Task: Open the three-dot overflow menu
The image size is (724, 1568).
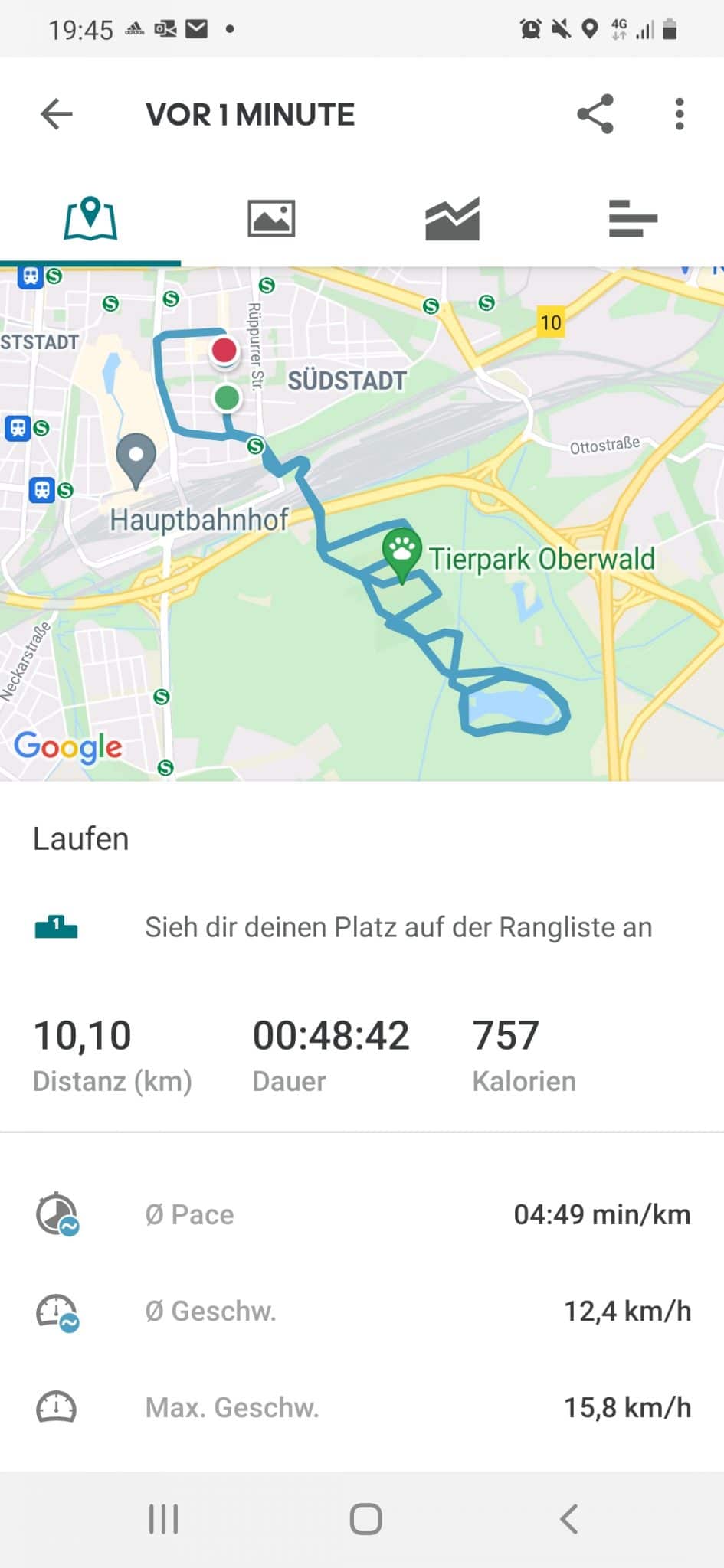Action: pos(679,115)
